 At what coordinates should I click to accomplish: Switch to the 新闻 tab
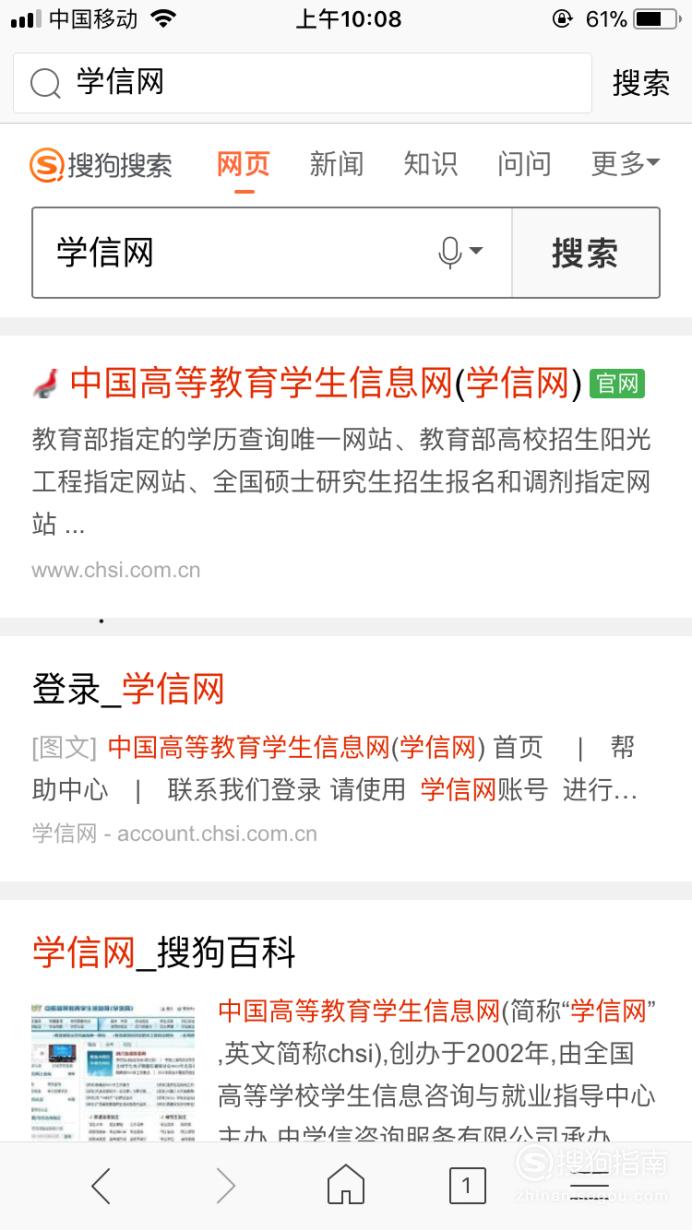tap(336, 164)
